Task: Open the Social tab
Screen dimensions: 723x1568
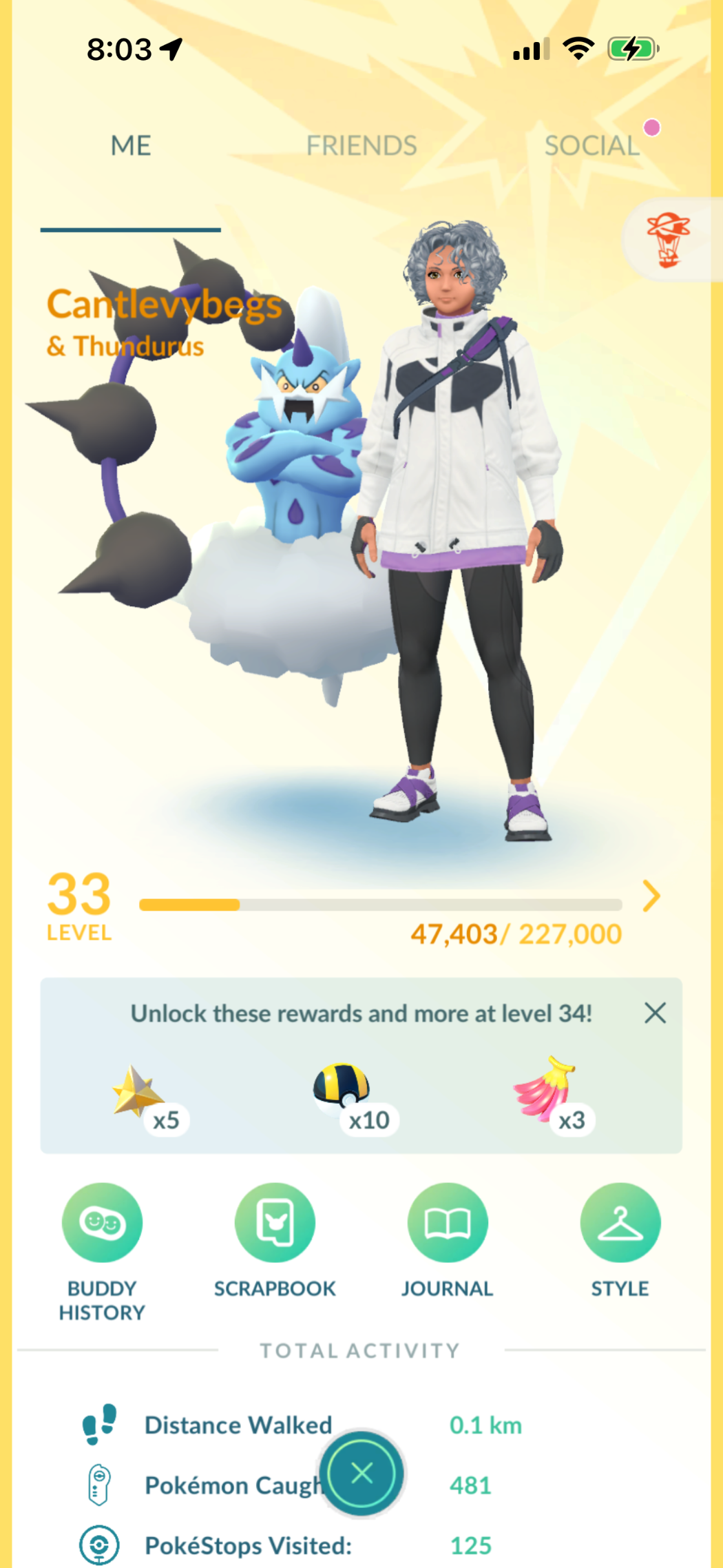Action: point(591,146)
